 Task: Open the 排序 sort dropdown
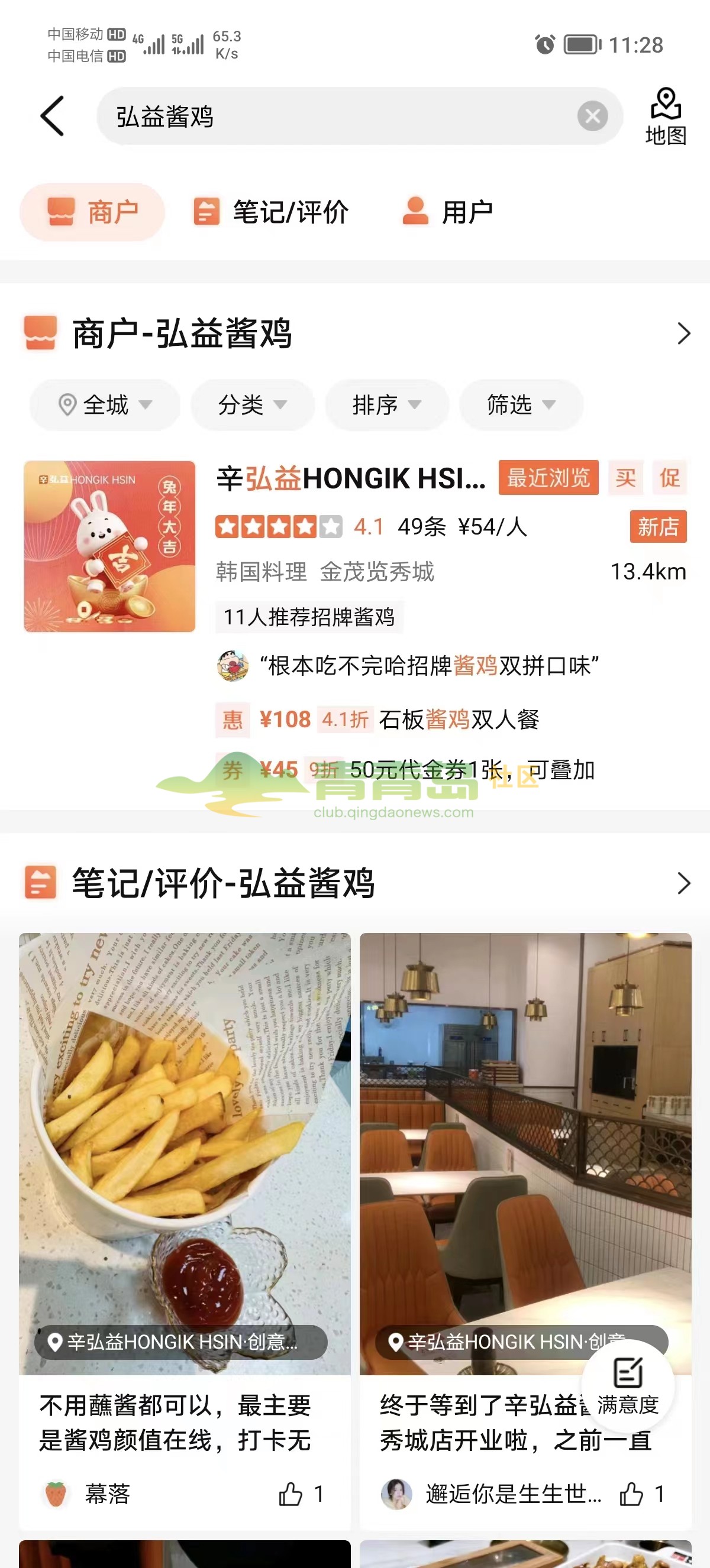coord(387,405)
